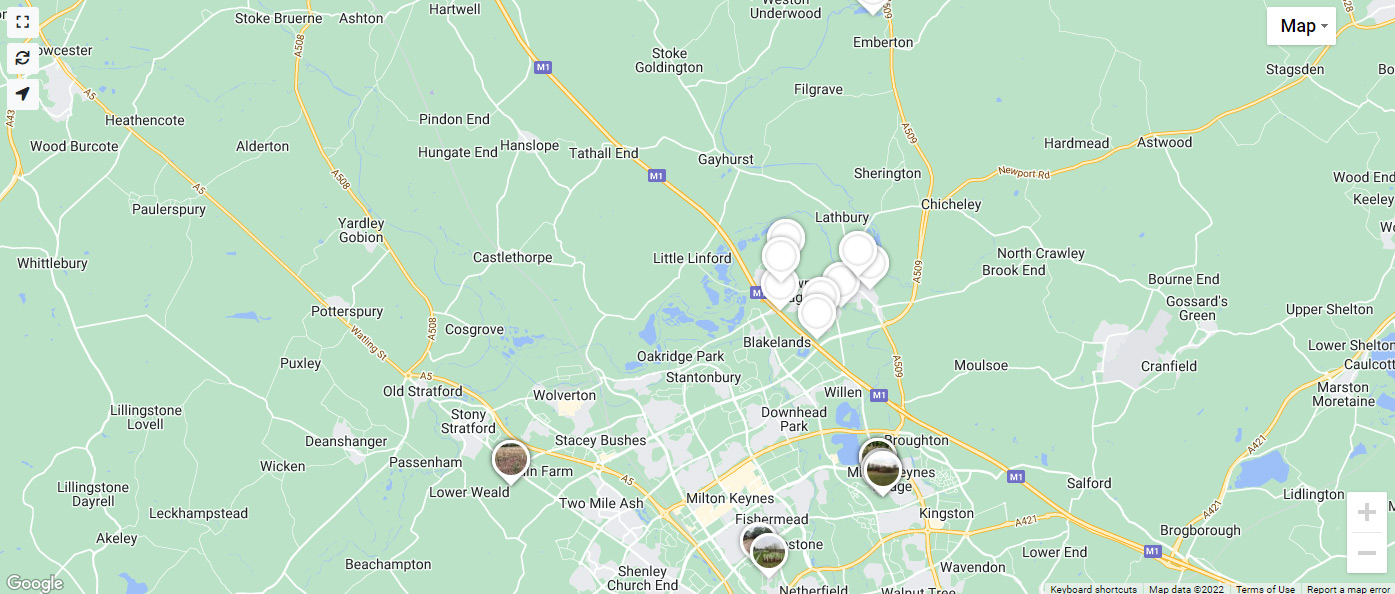Viewport: 1395px width, 594px height.
Task: Center map on my location
Action: pos(22,94)
